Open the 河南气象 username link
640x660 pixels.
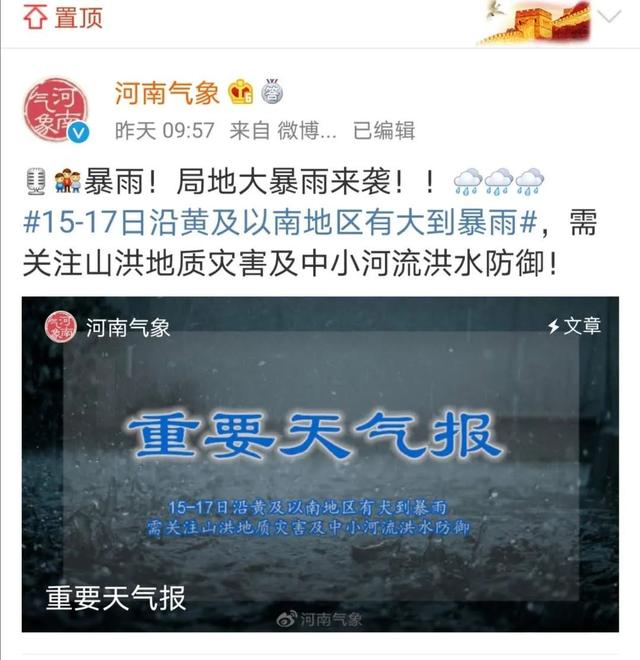167,94
